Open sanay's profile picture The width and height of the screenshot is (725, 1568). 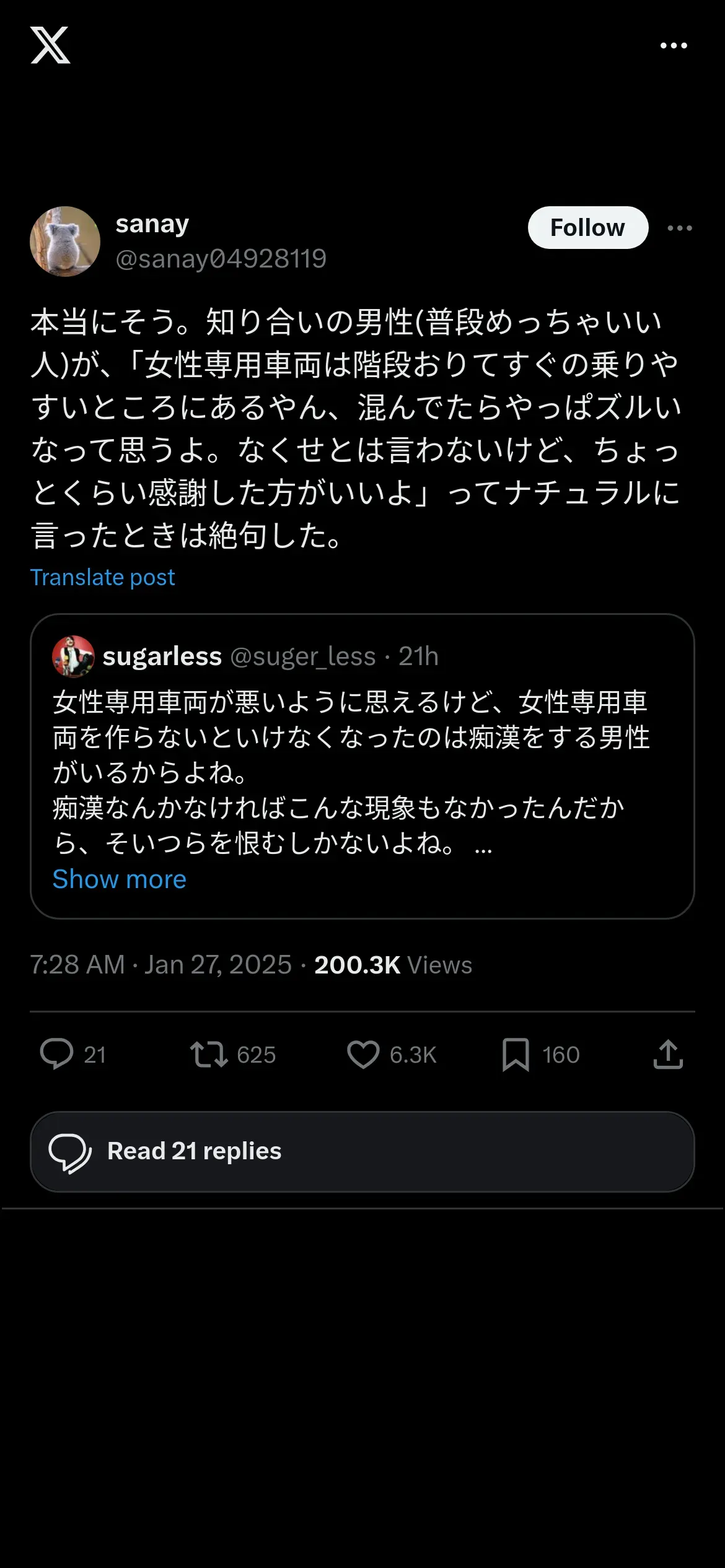coord(65,242)
